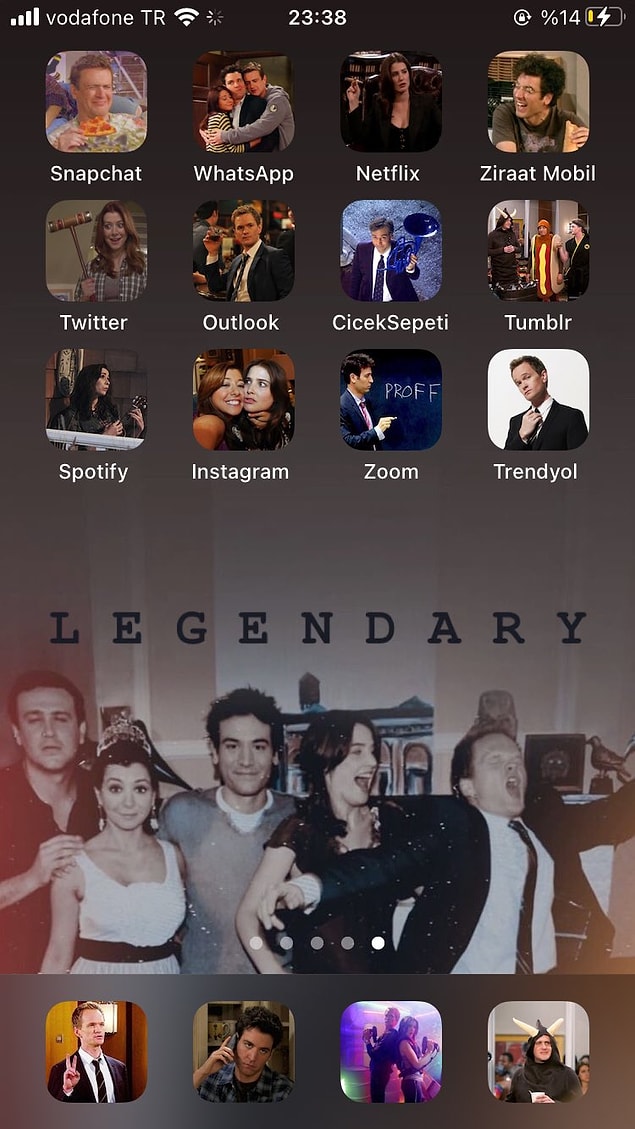Open the dock app showing man on phone
The height and width of the screenshot is (1129, 635).
[243, 1052]
